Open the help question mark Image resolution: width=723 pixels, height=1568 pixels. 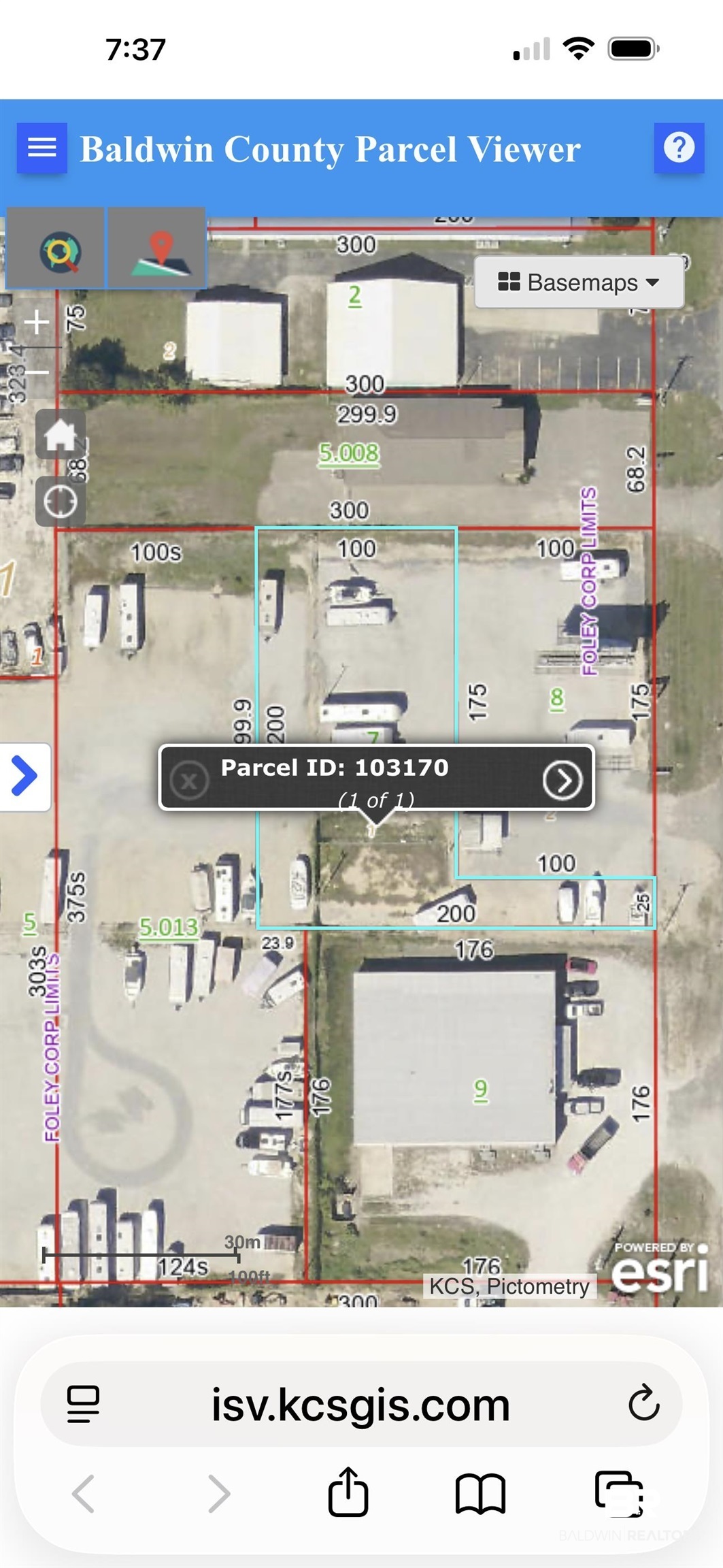[679, 148]
